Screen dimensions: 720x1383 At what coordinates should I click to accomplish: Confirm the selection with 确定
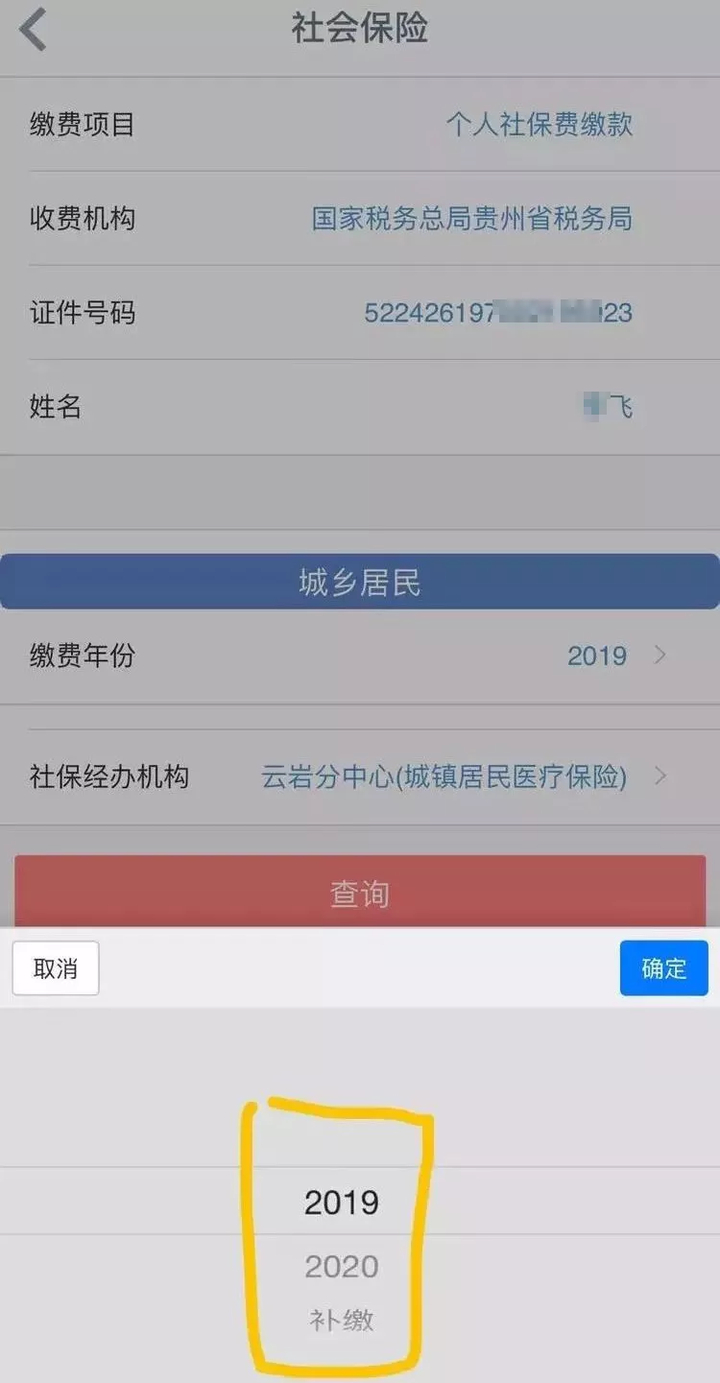[663, 968]
